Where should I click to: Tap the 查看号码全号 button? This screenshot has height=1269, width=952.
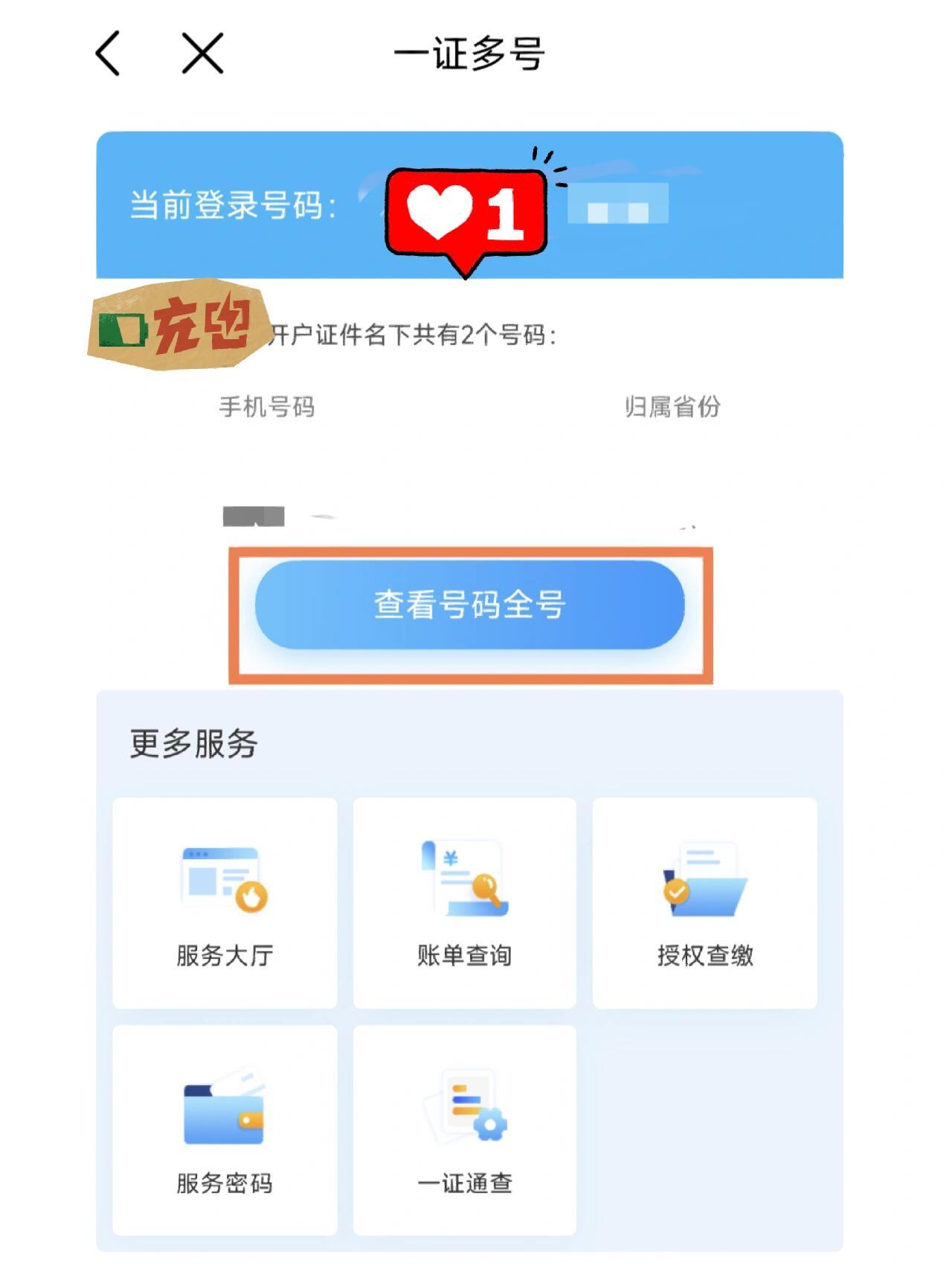point(469,605)
